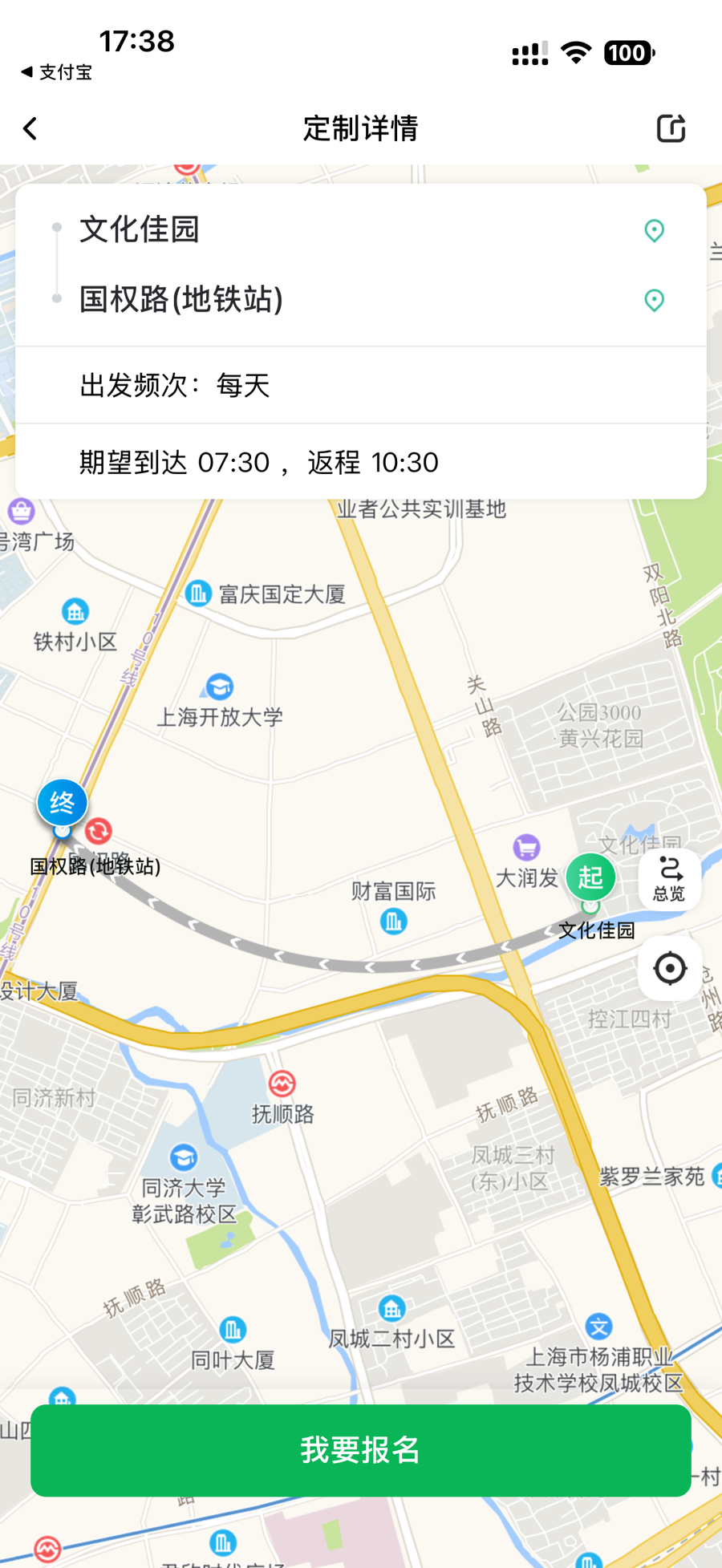
Task: Select the 终 end marker on map
Action: 62,803
